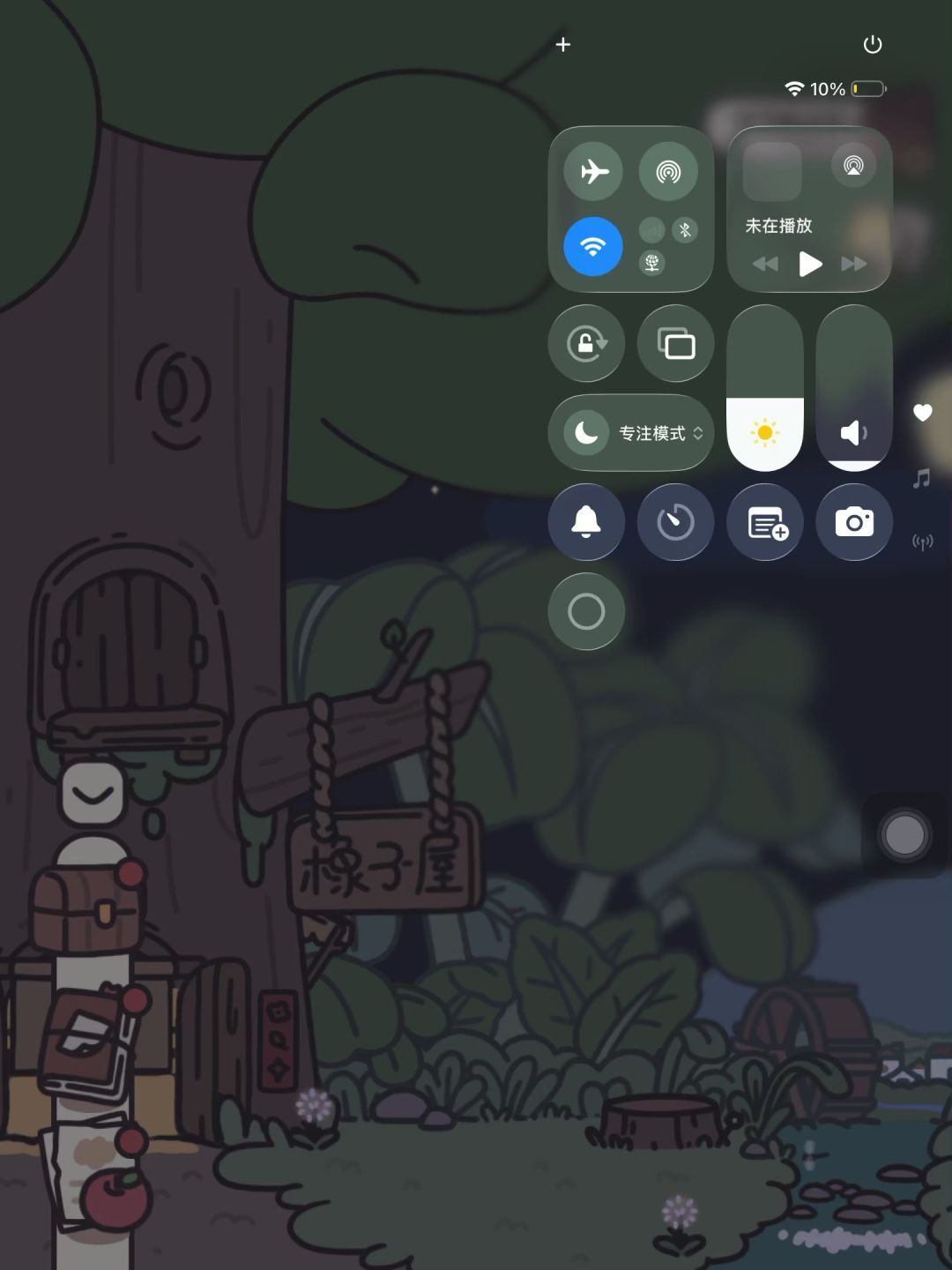Viewport: 952px width, 1270px height.
Task: Turn off Wi-Fi
Action: click(x=593, y=246)
